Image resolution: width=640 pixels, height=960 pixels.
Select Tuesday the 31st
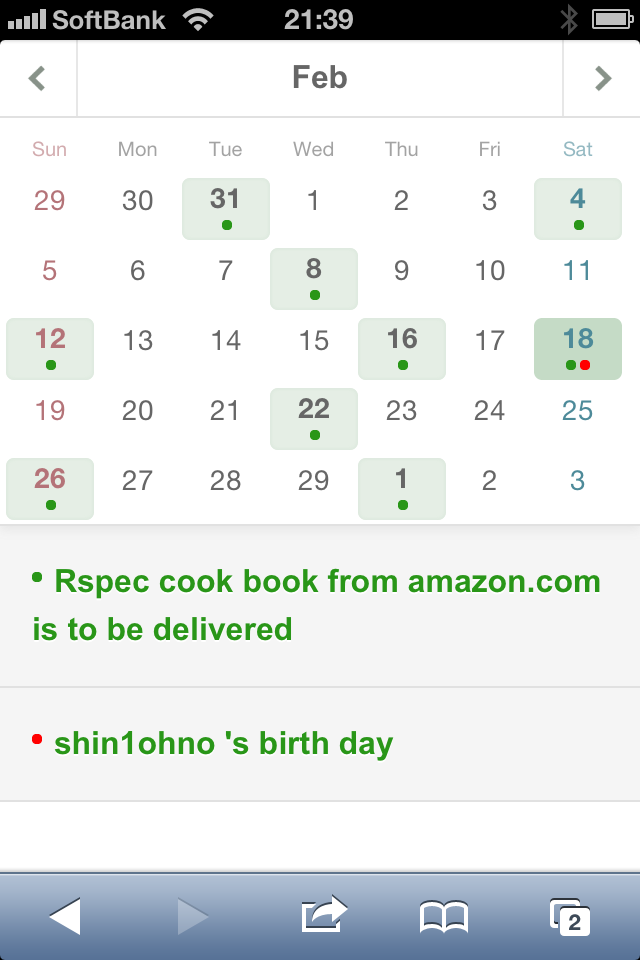point(226,208)
